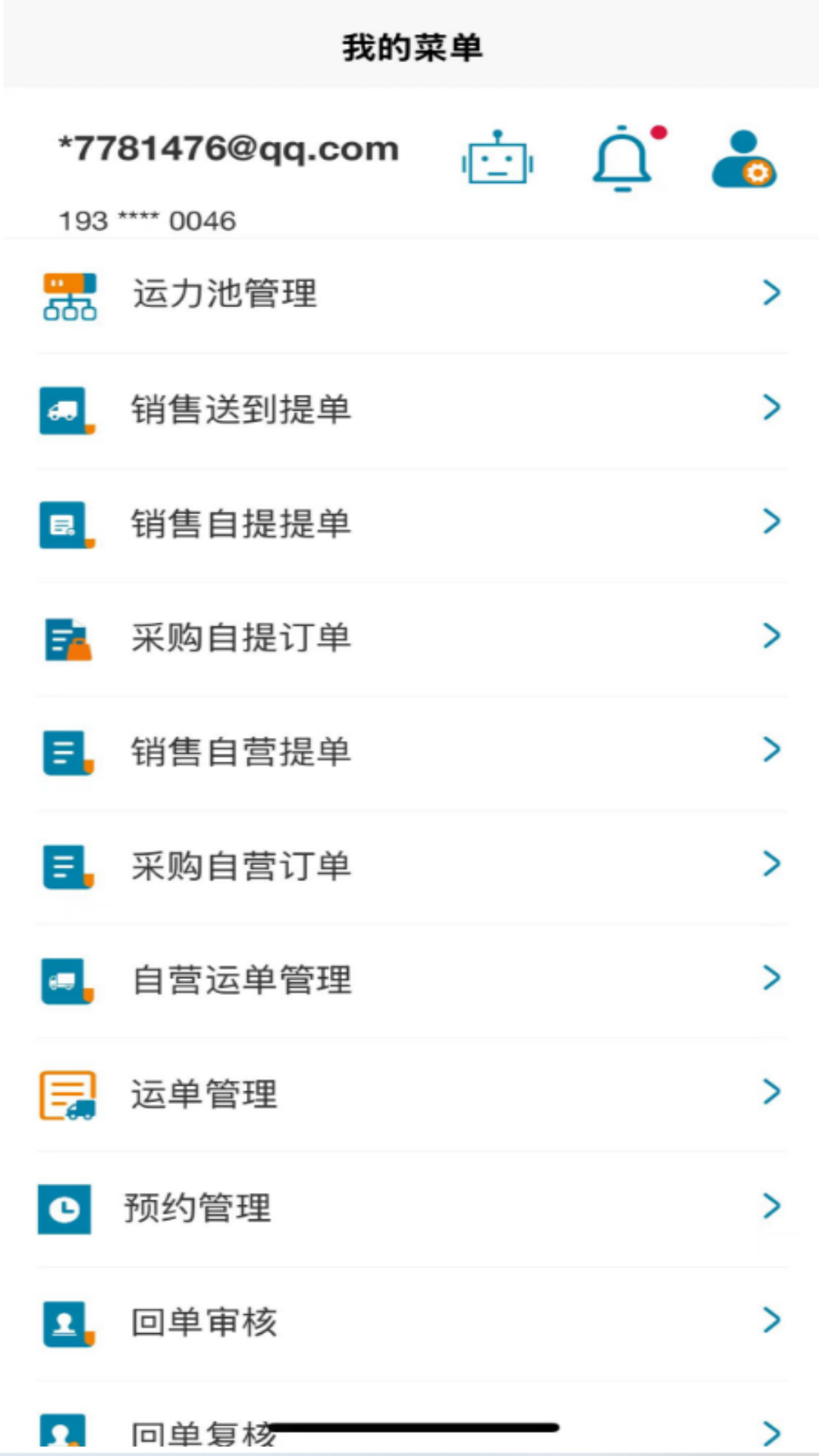Enter 自营运单管理

click(409, 981)
